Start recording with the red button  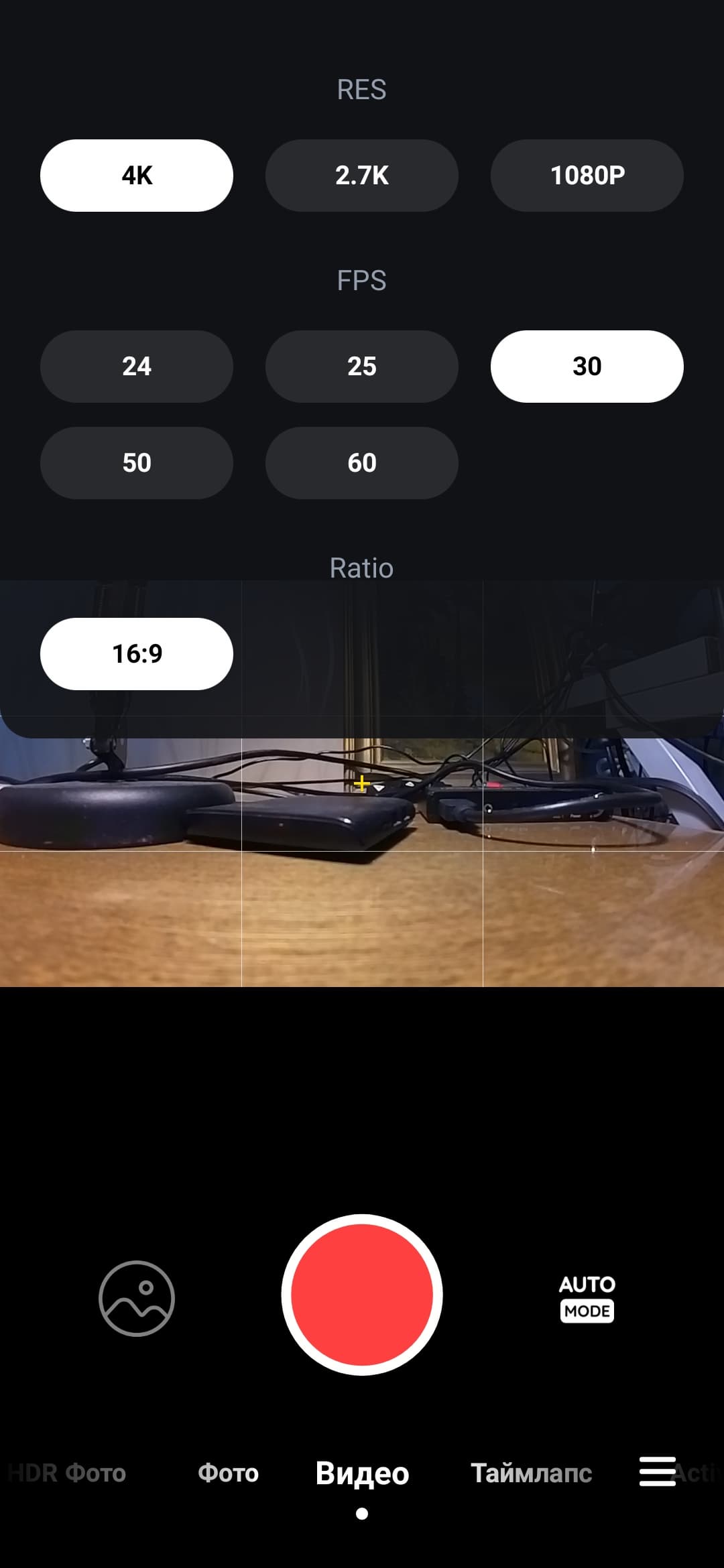pos(362,1295)
